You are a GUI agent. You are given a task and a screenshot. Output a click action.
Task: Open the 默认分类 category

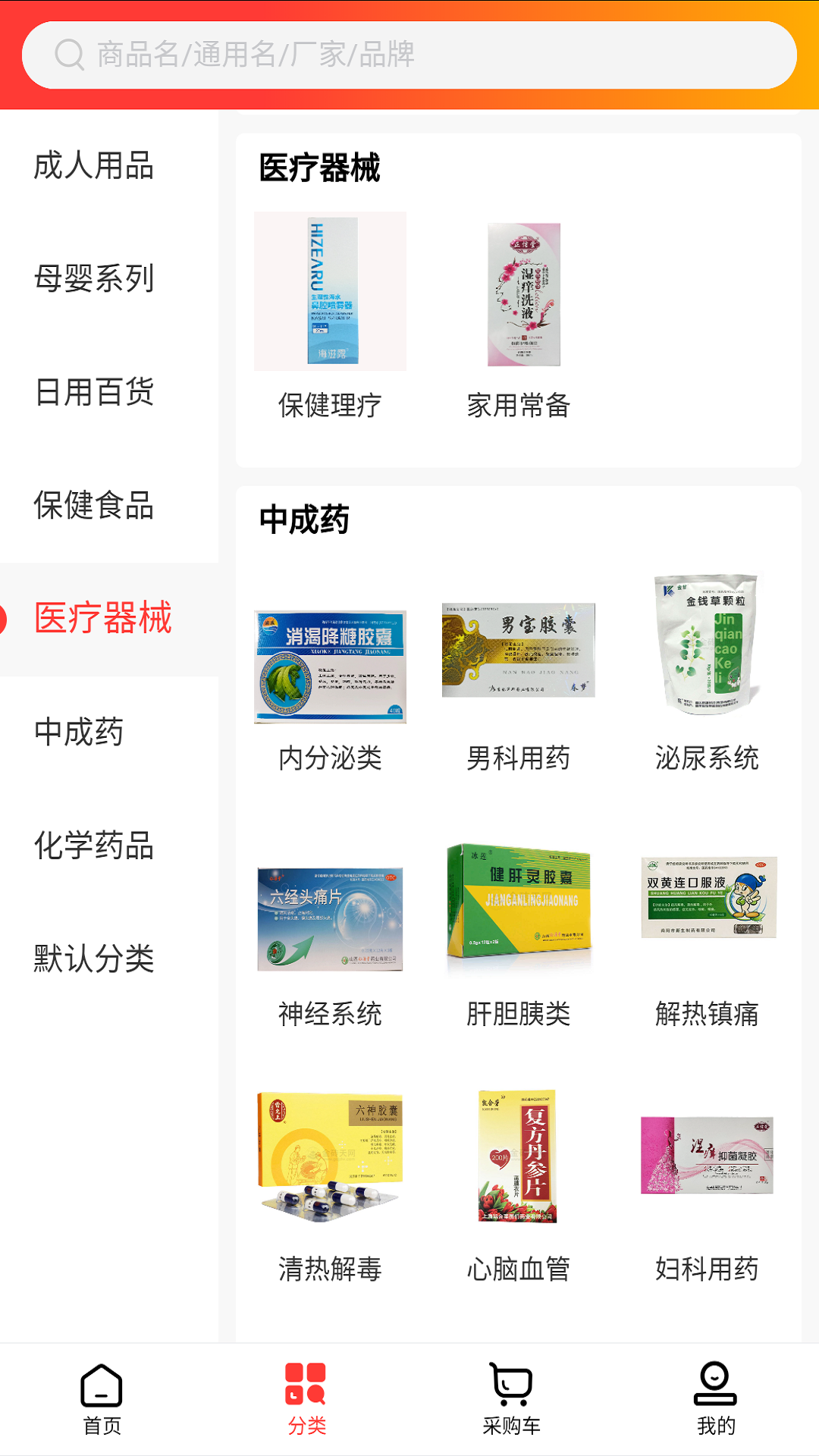pyautogui.click(x=94, y=959)
